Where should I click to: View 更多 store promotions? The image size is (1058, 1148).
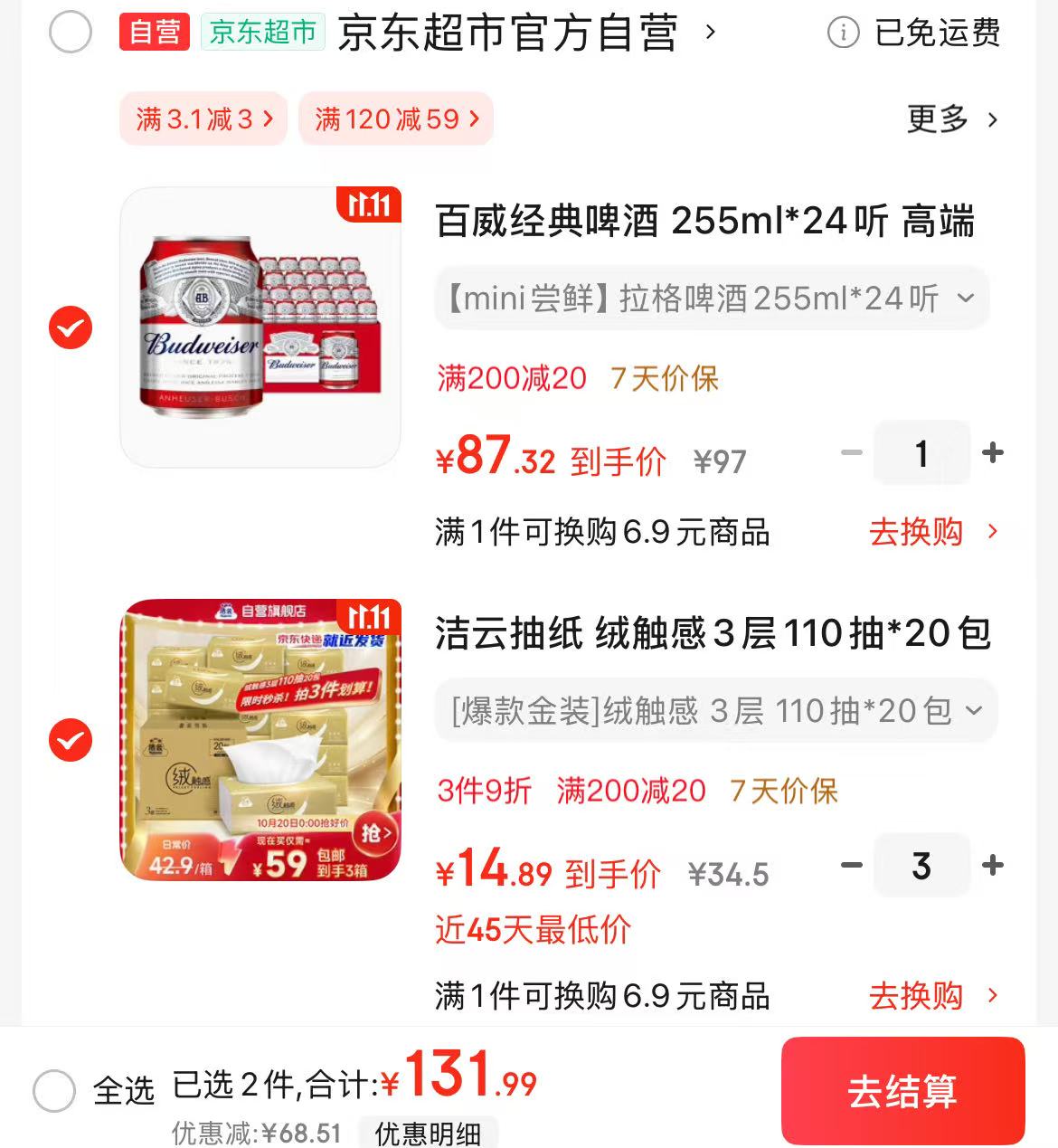point(952,119)
